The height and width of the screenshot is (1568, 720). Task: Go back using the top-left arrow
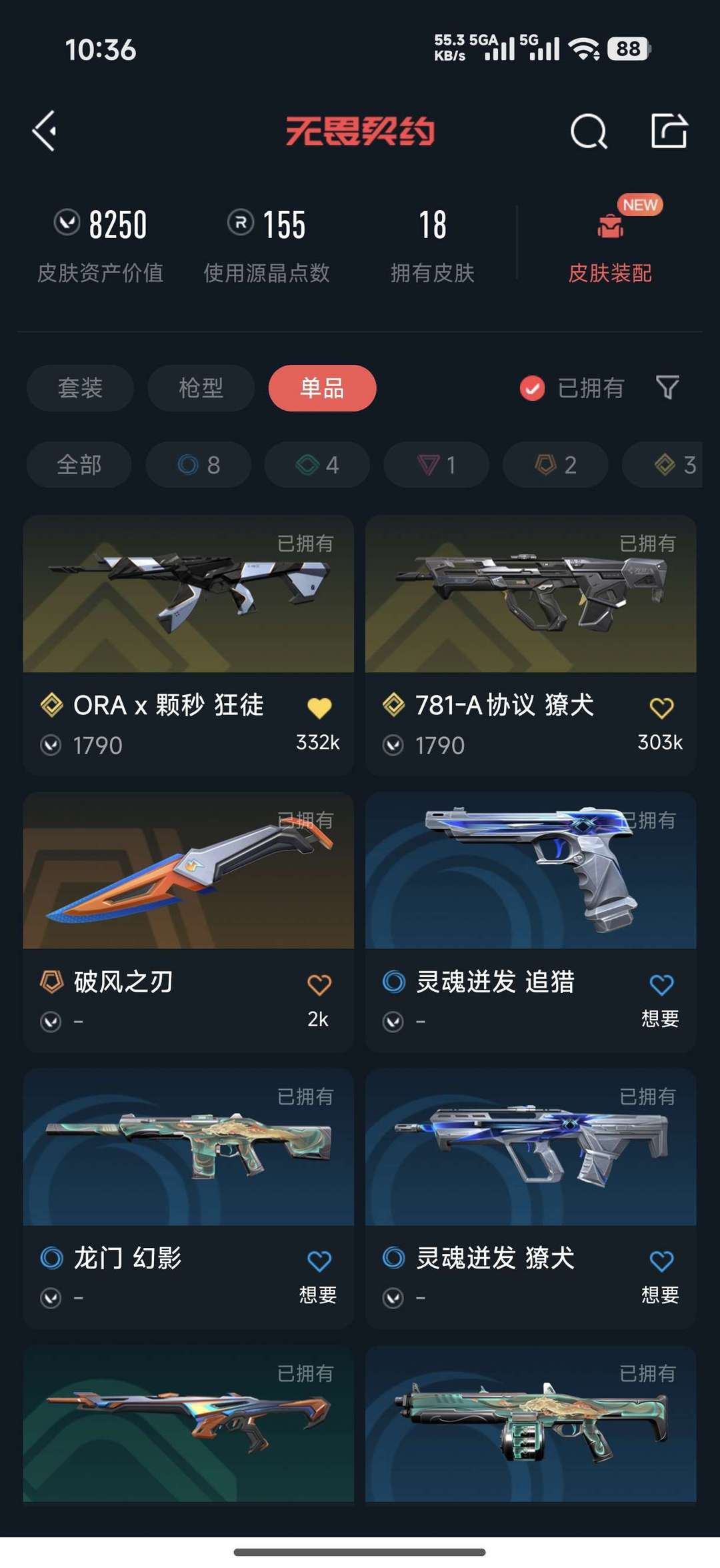(45, 131)
